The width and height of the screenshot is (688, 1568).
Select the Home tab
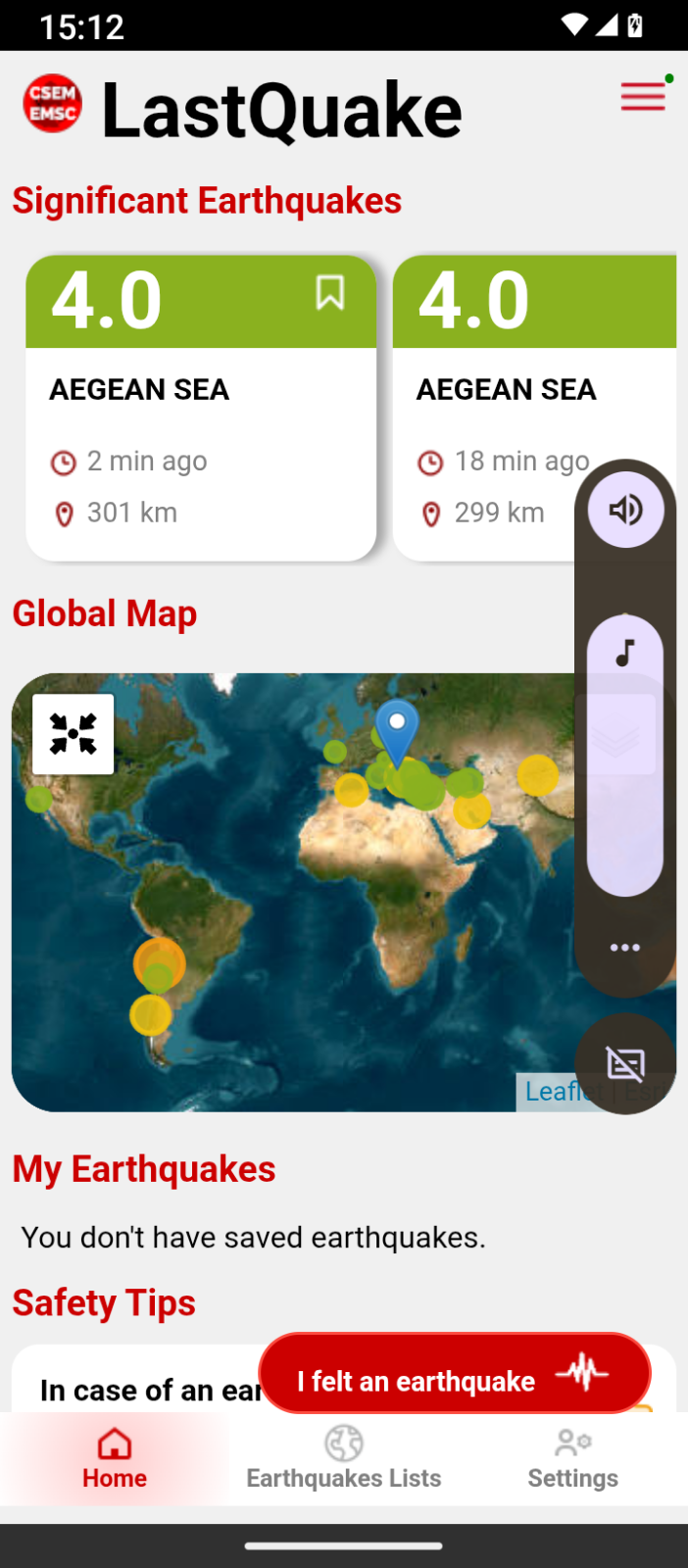click(115, 1458)
